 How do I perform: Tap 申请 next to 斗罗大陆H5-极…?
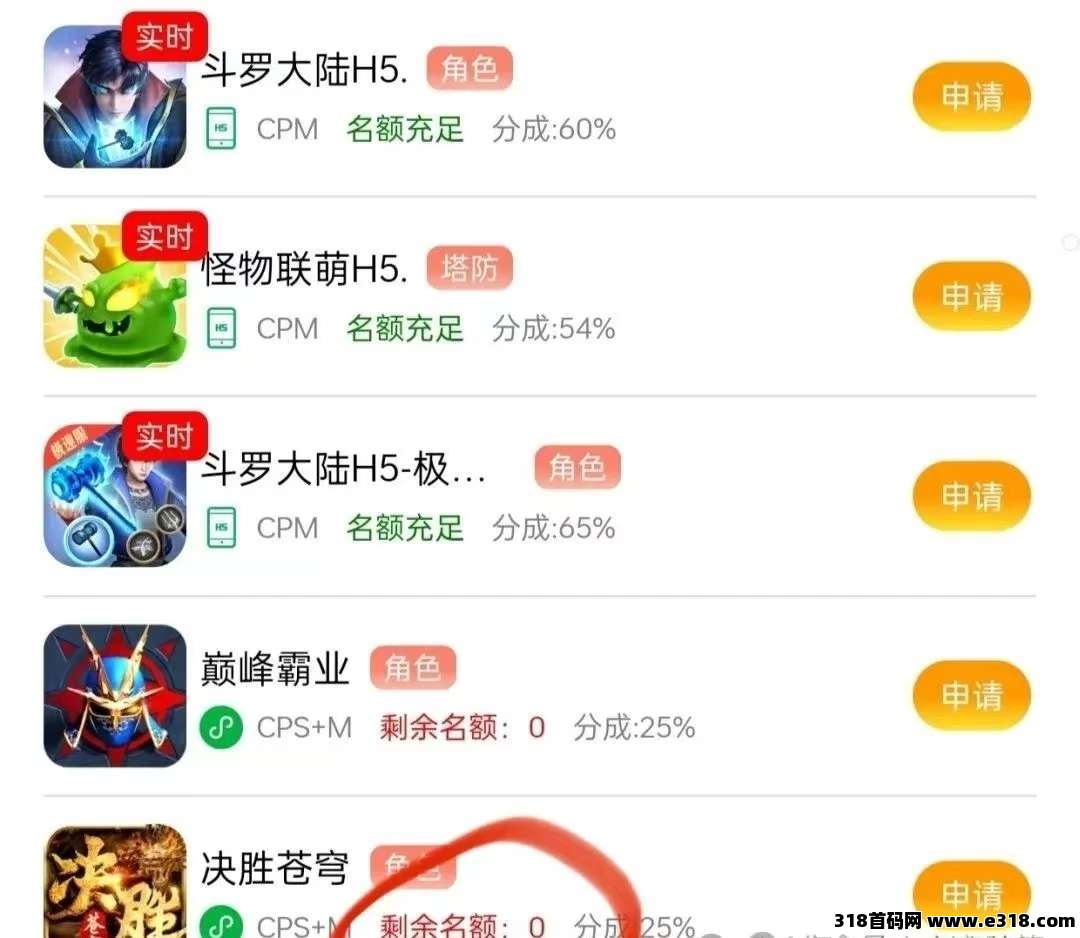(971, 496)
